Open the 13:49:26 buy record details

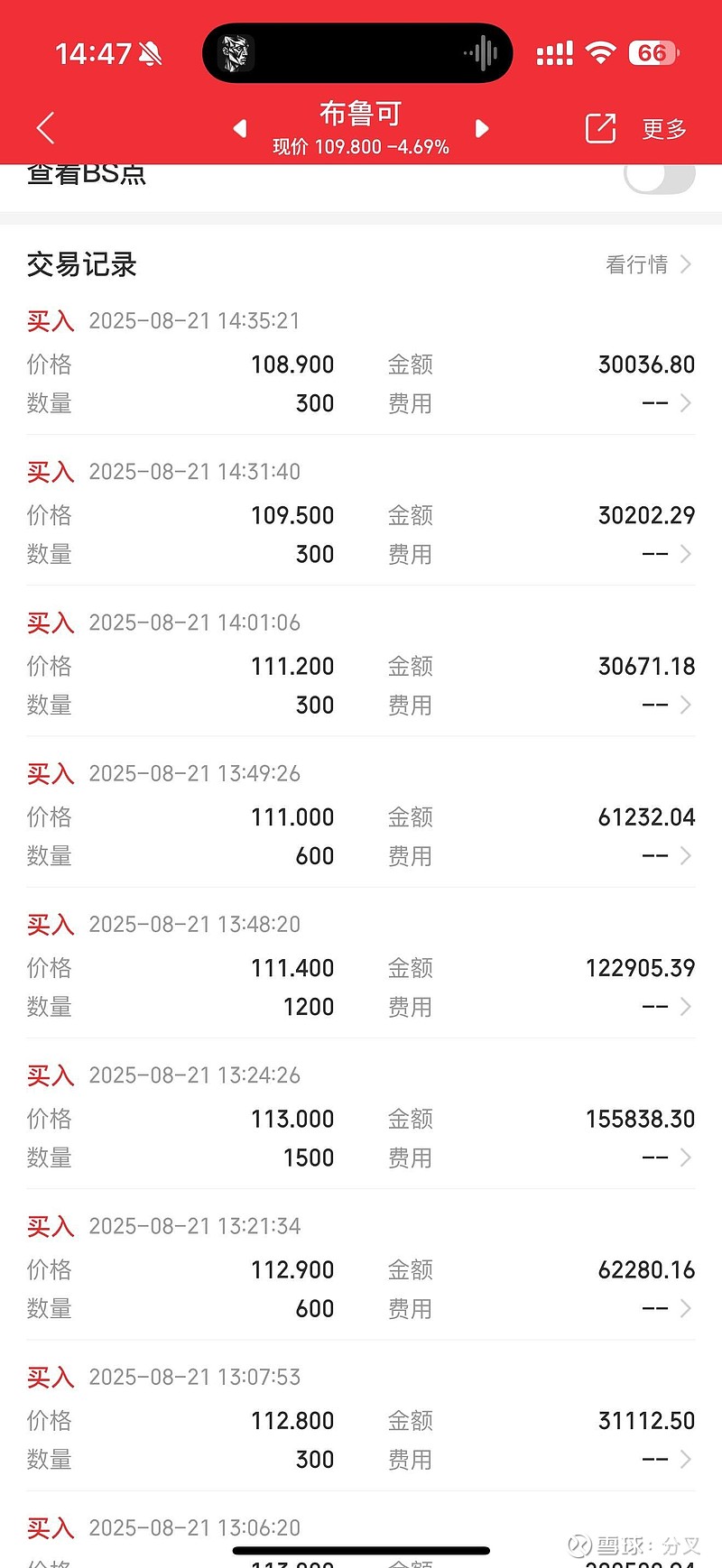click(361, 813)
